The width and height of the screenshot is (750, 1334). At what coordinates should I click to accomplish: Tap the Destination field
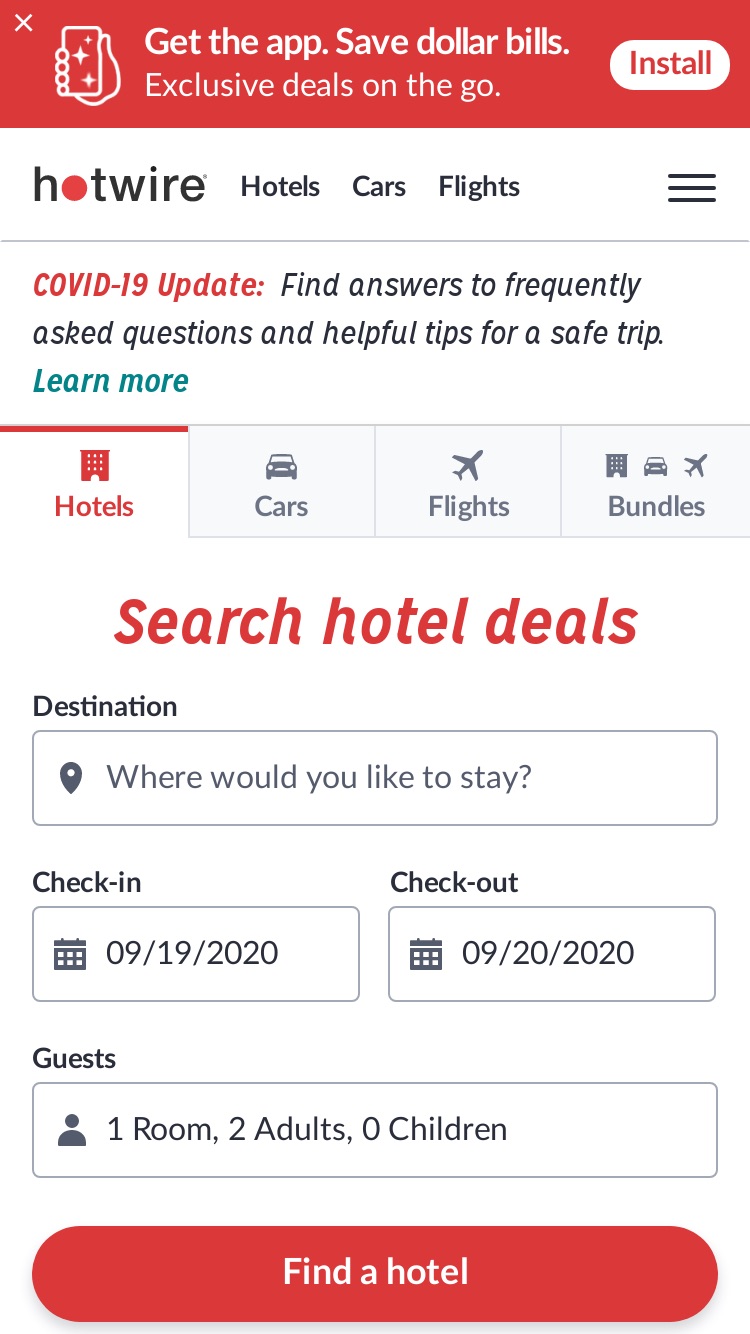click(375, 778)
